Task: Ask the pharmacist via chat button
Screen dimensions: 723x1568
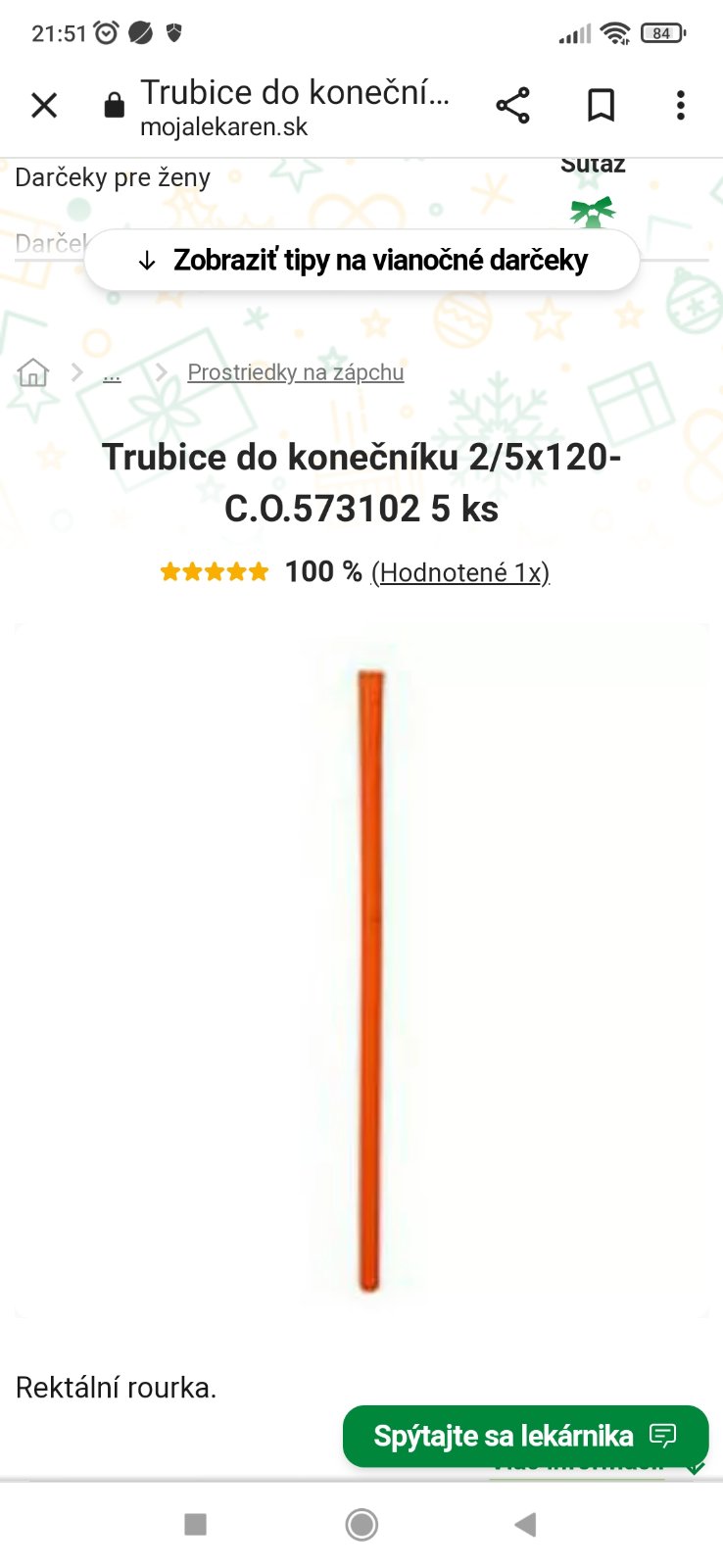Action: pos(524,1436)
